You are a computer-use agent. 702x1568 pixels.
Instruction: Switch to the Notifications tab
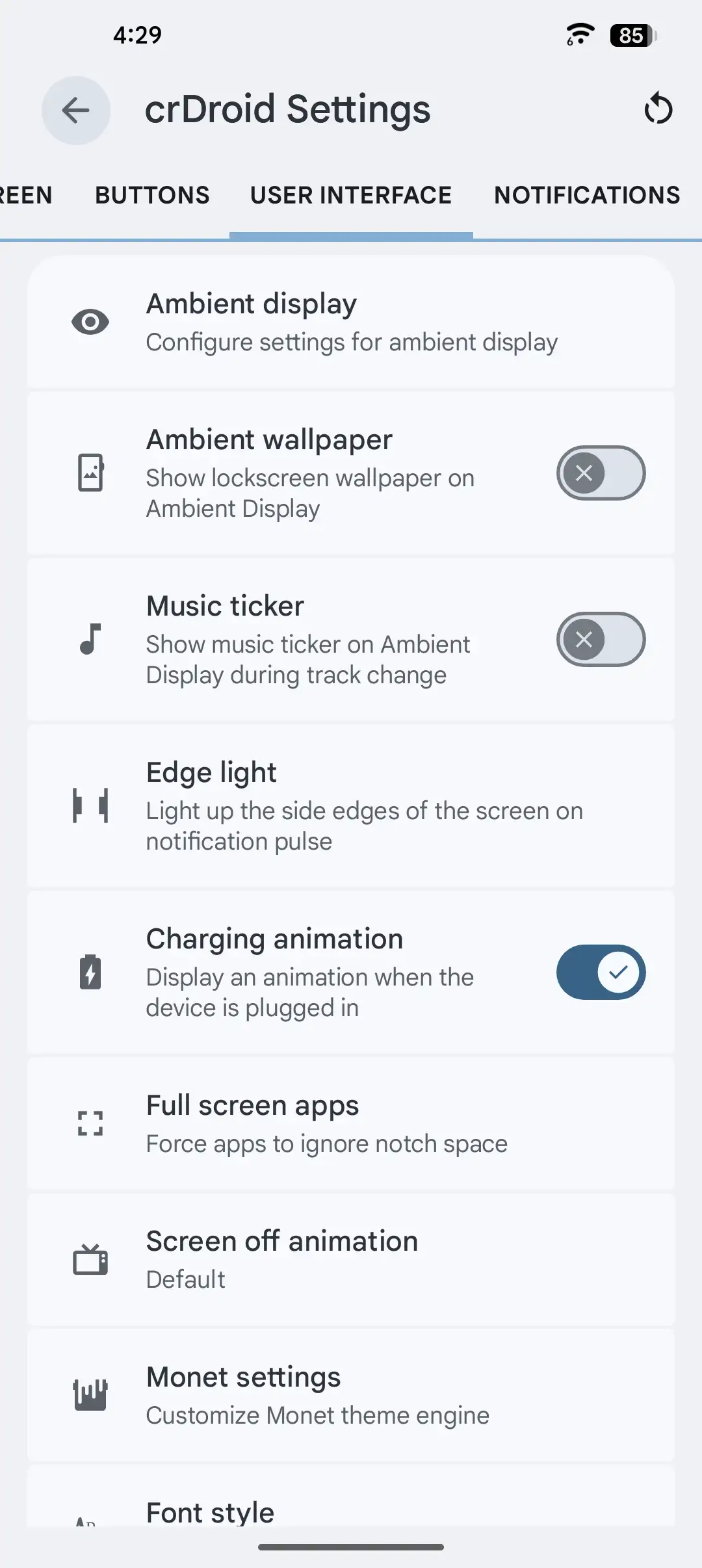click(586, 195)
